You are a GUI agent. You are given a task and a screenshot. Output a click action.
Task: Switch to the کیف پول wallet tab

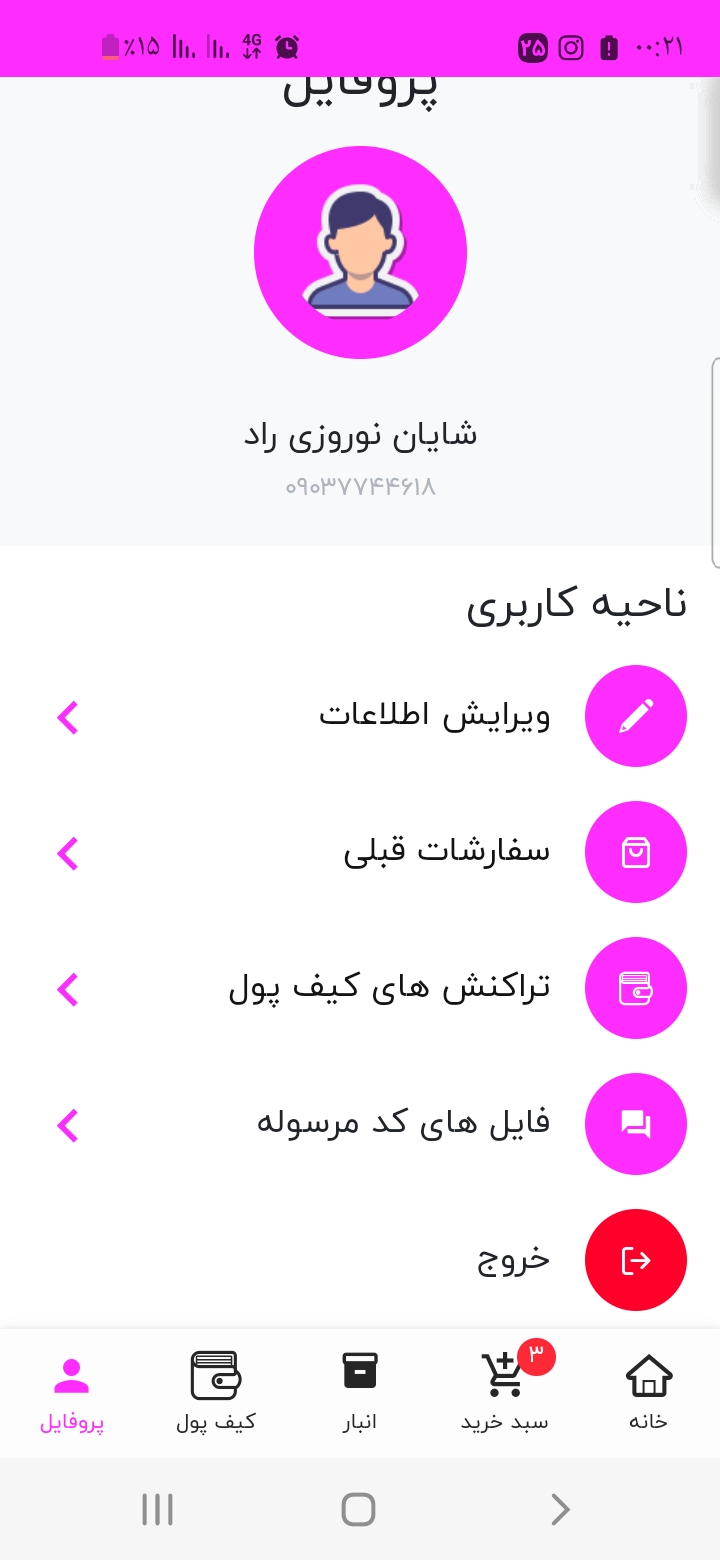pos(216,1393)
